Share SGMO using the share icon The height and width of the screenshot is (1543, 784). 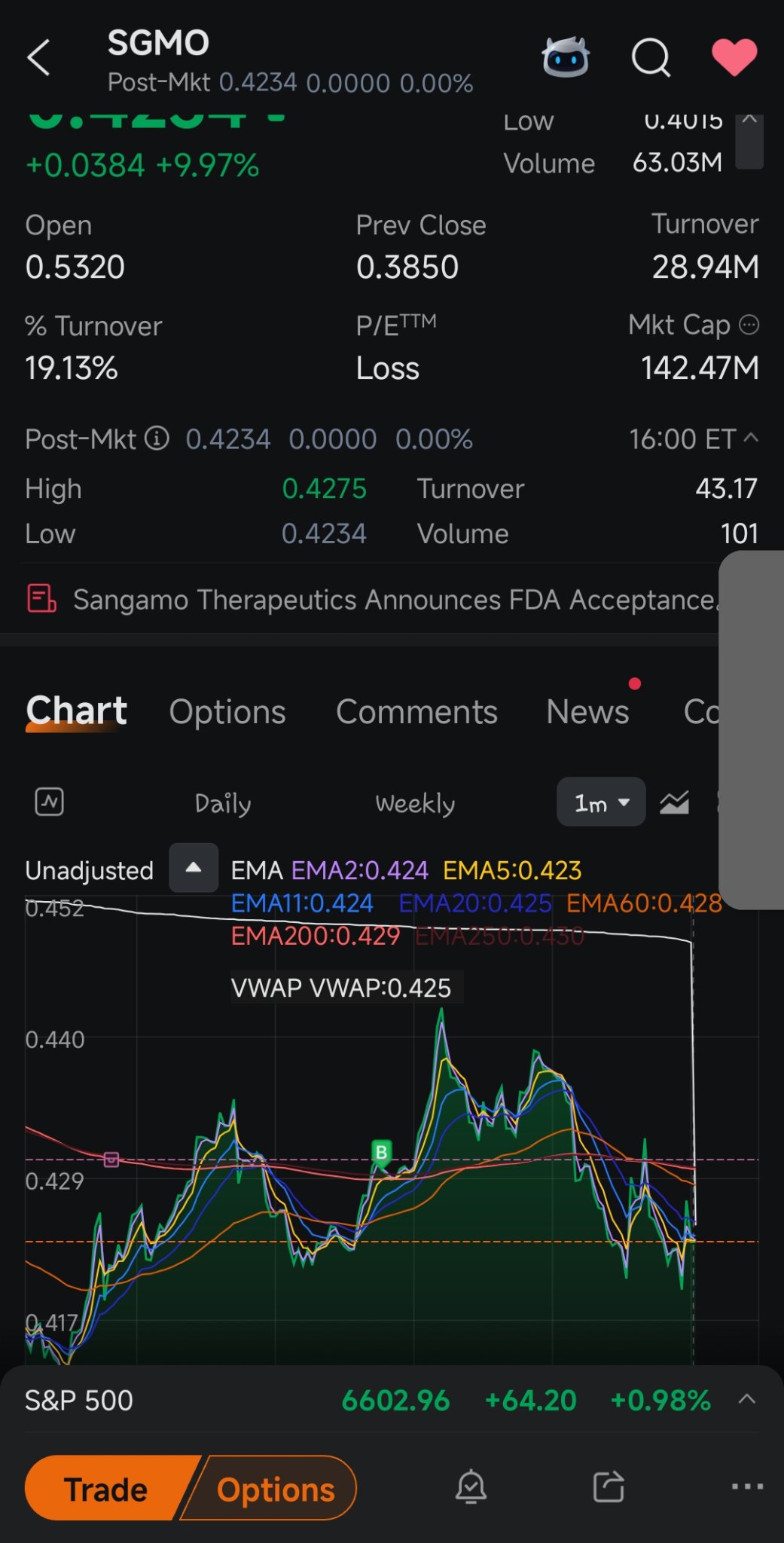608,1488
